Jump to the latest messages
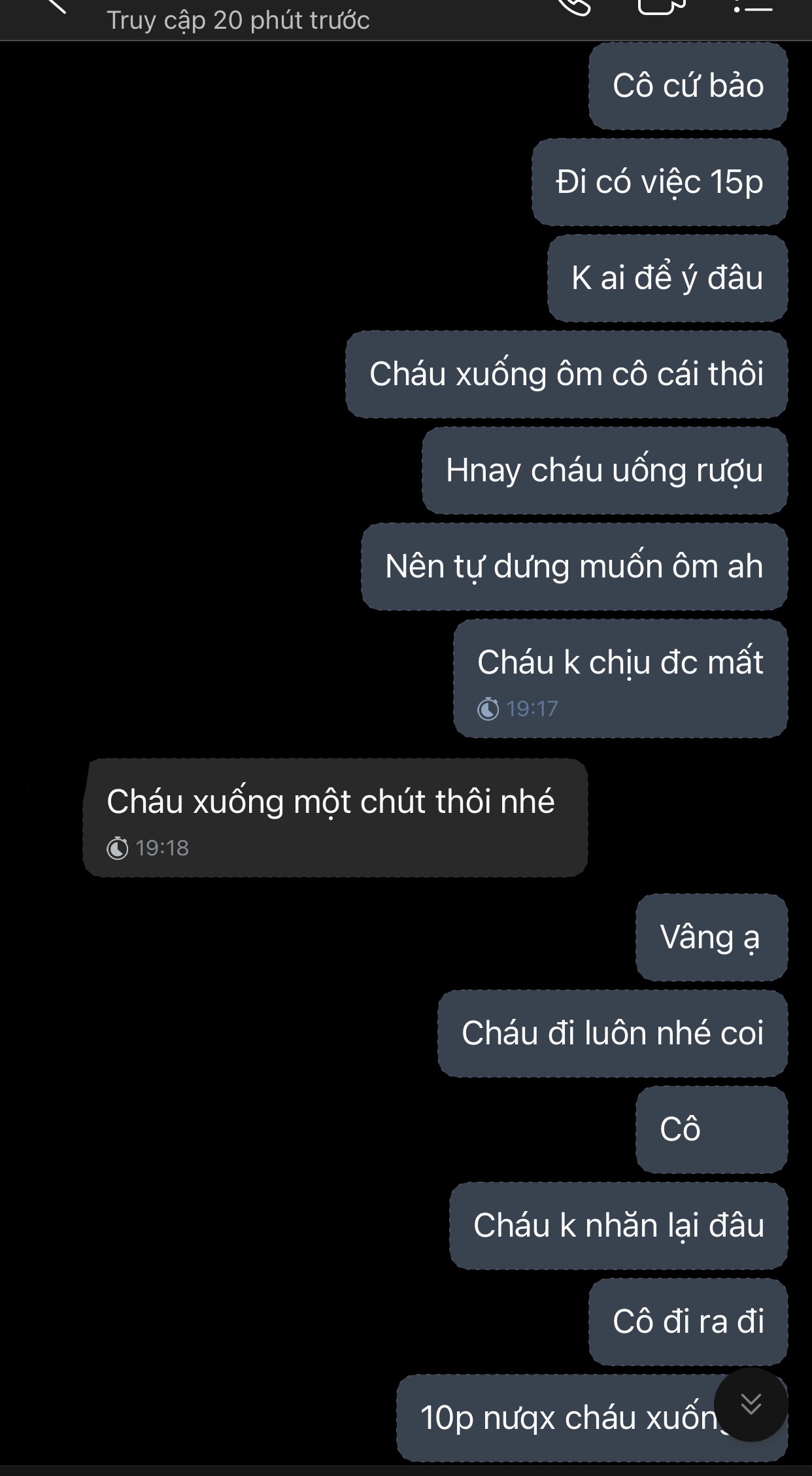 [751, 1403]
